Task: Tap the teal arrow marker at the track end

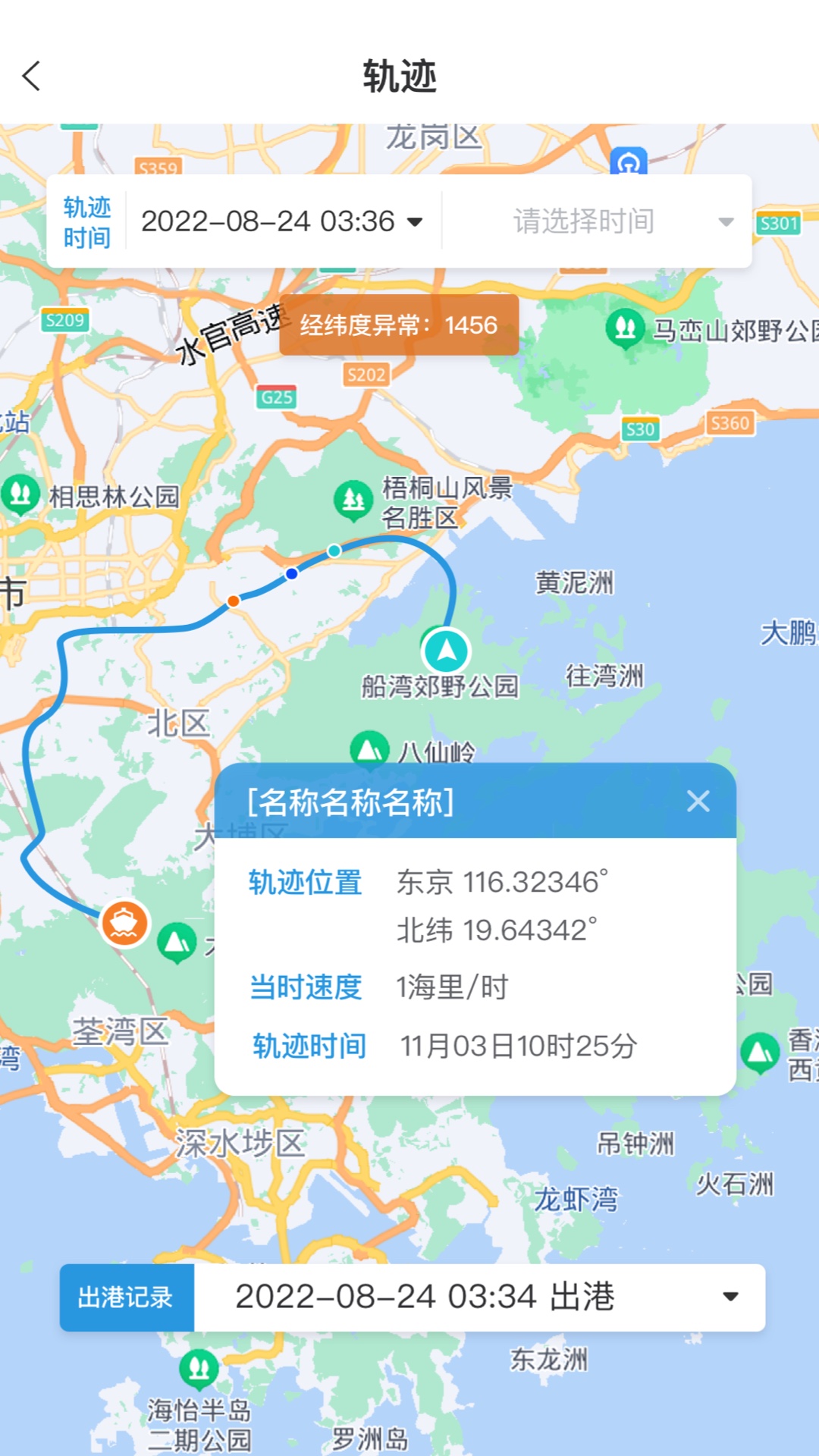Action: click(446, 651)
